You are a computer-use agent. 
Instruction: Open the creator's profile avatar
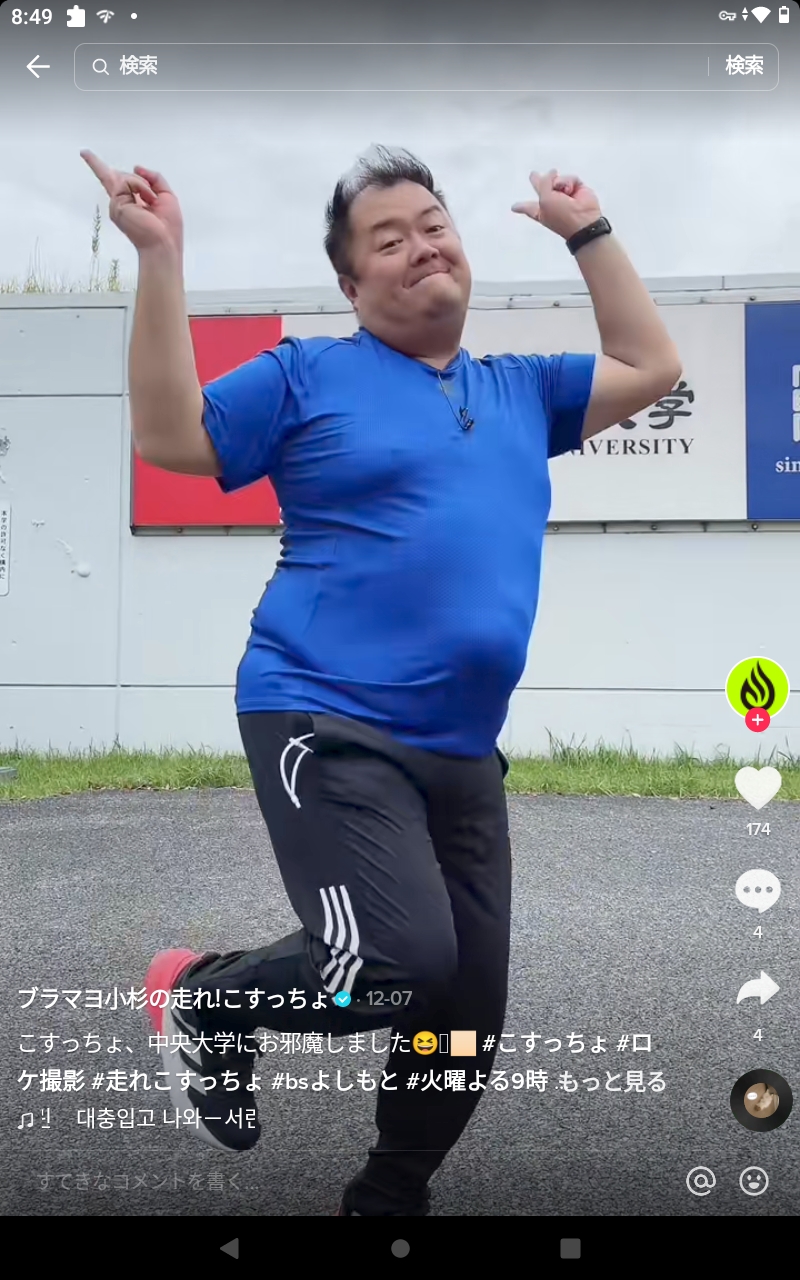pos(757,688)
